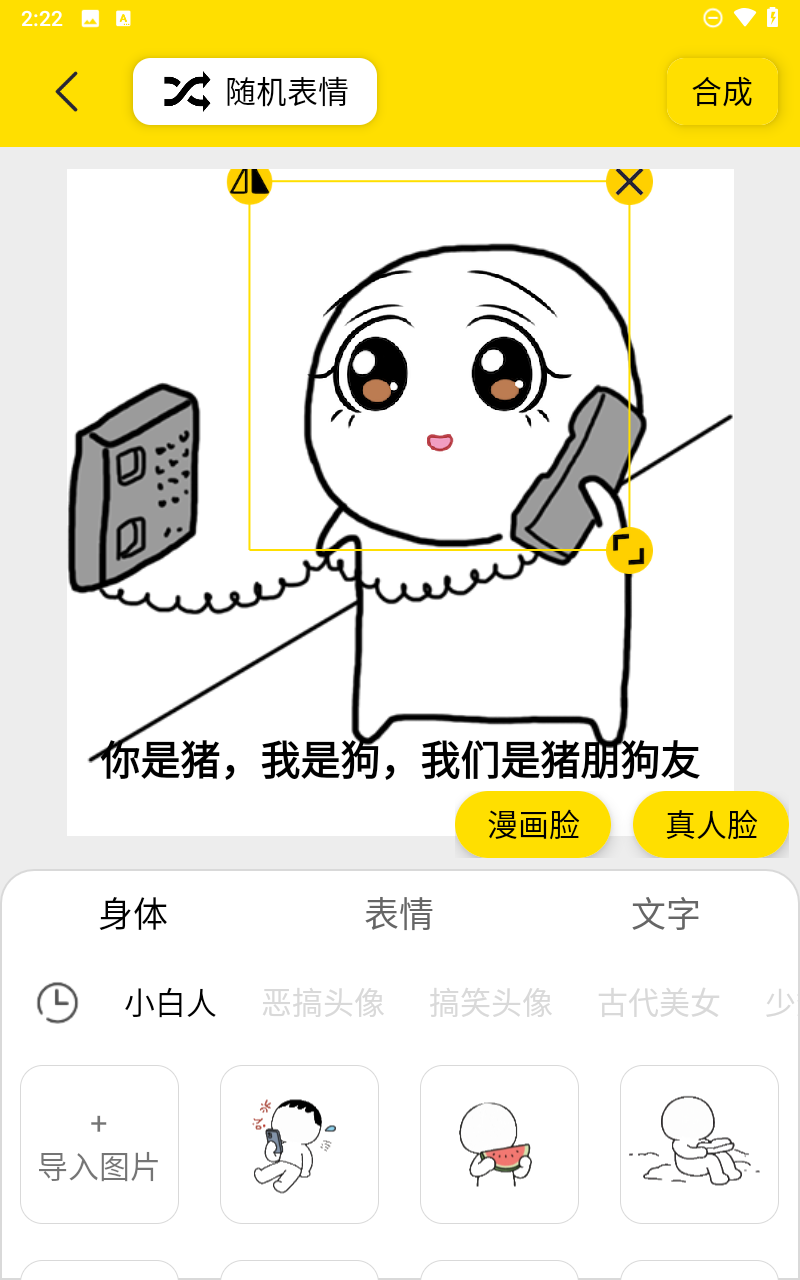
Task: Tap 合成 to compose the meme
Action: coord(722,91)
